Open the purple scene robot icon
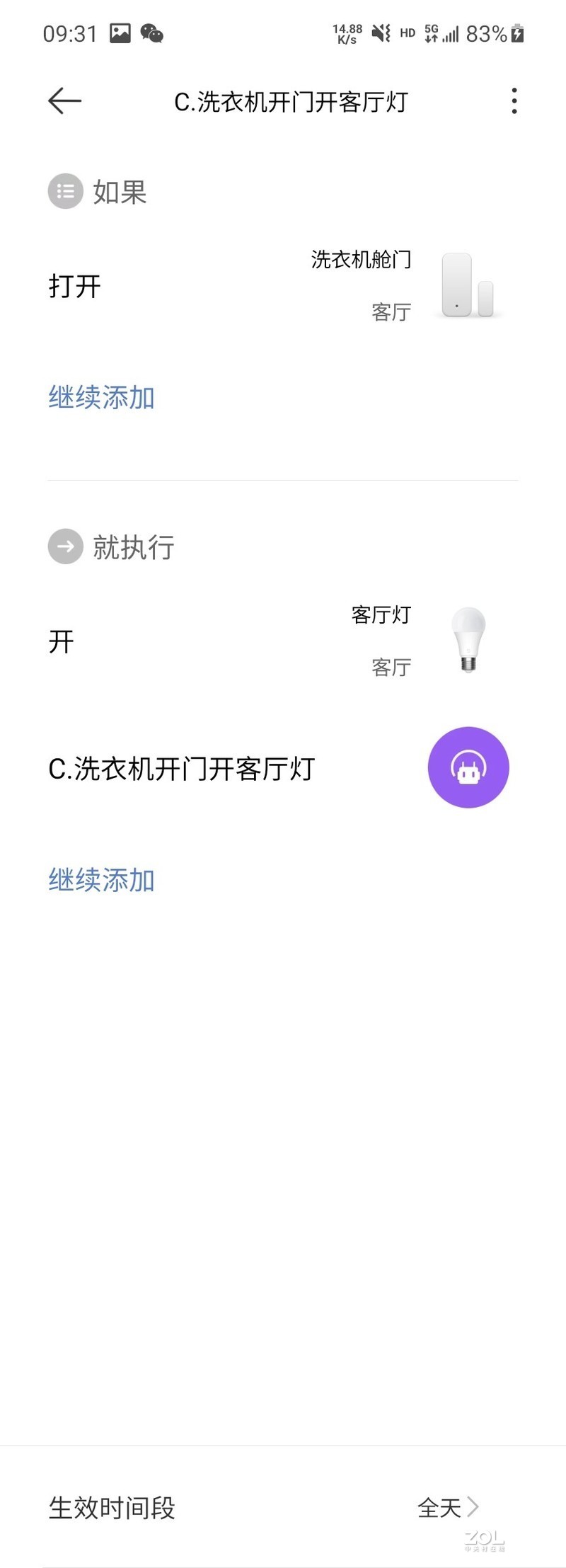This screenshot has height=1568, width=566. click(468, 767)
